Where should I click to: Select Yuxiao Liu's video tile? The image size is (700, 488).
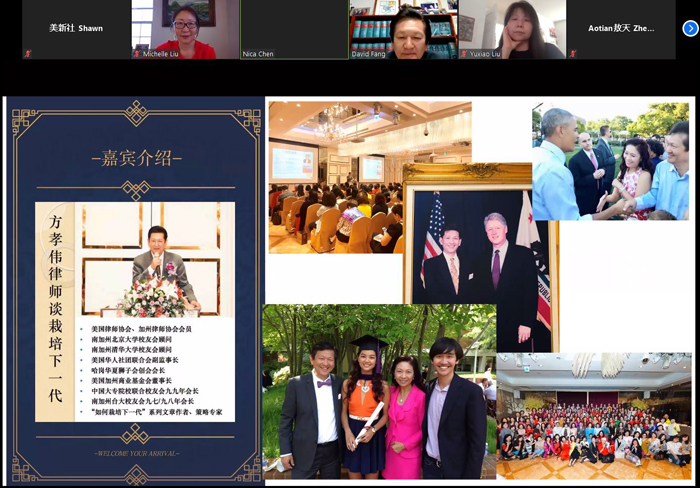pos(512,29)
